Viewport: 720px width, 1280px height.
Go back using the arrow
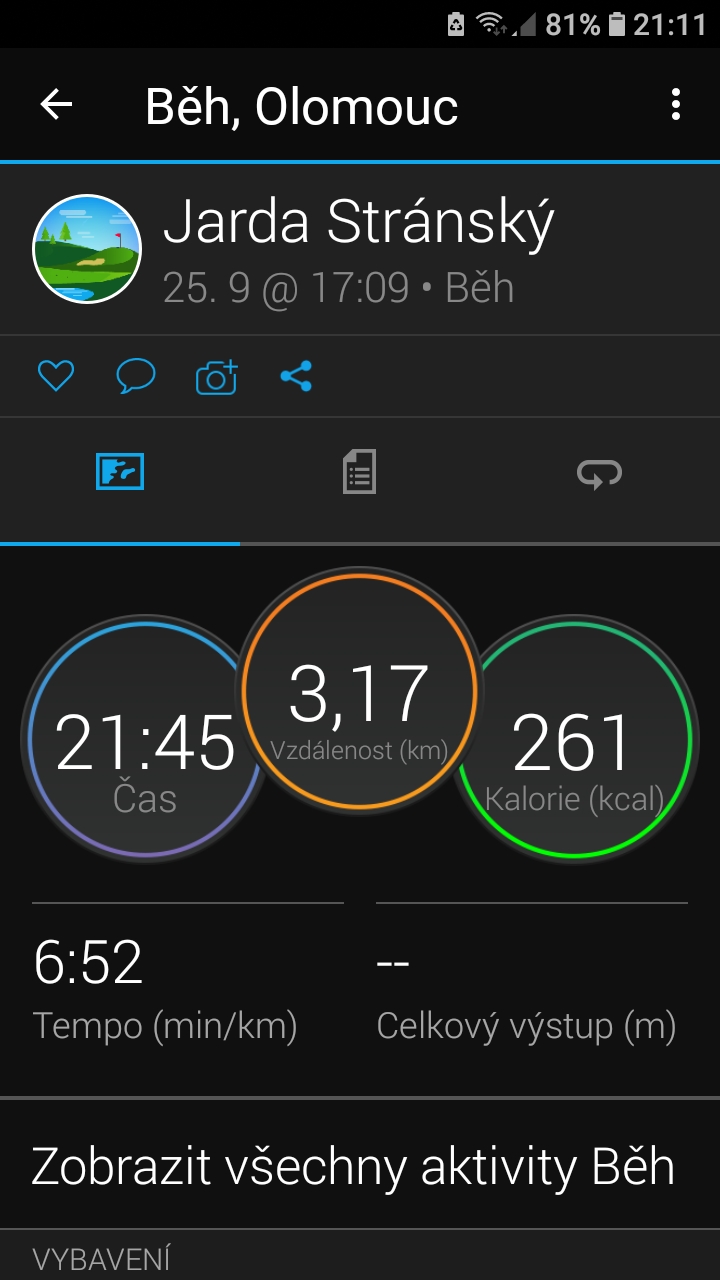(56, 104)
